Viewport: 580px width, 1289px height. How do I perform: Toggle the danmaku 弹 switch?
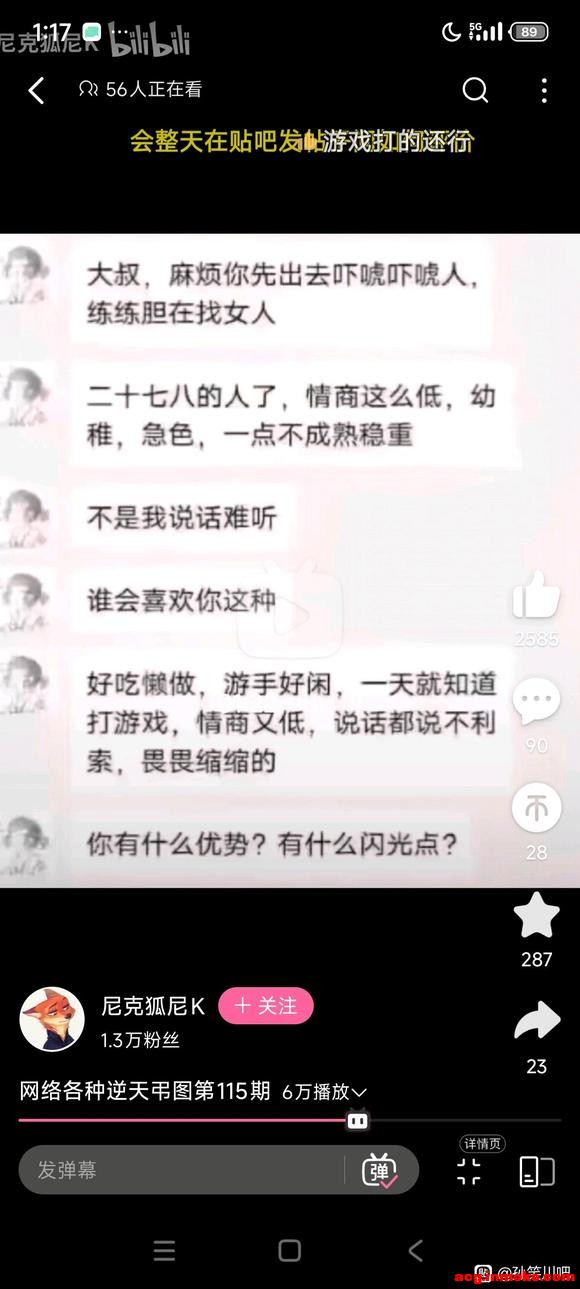coord(380,1170)
